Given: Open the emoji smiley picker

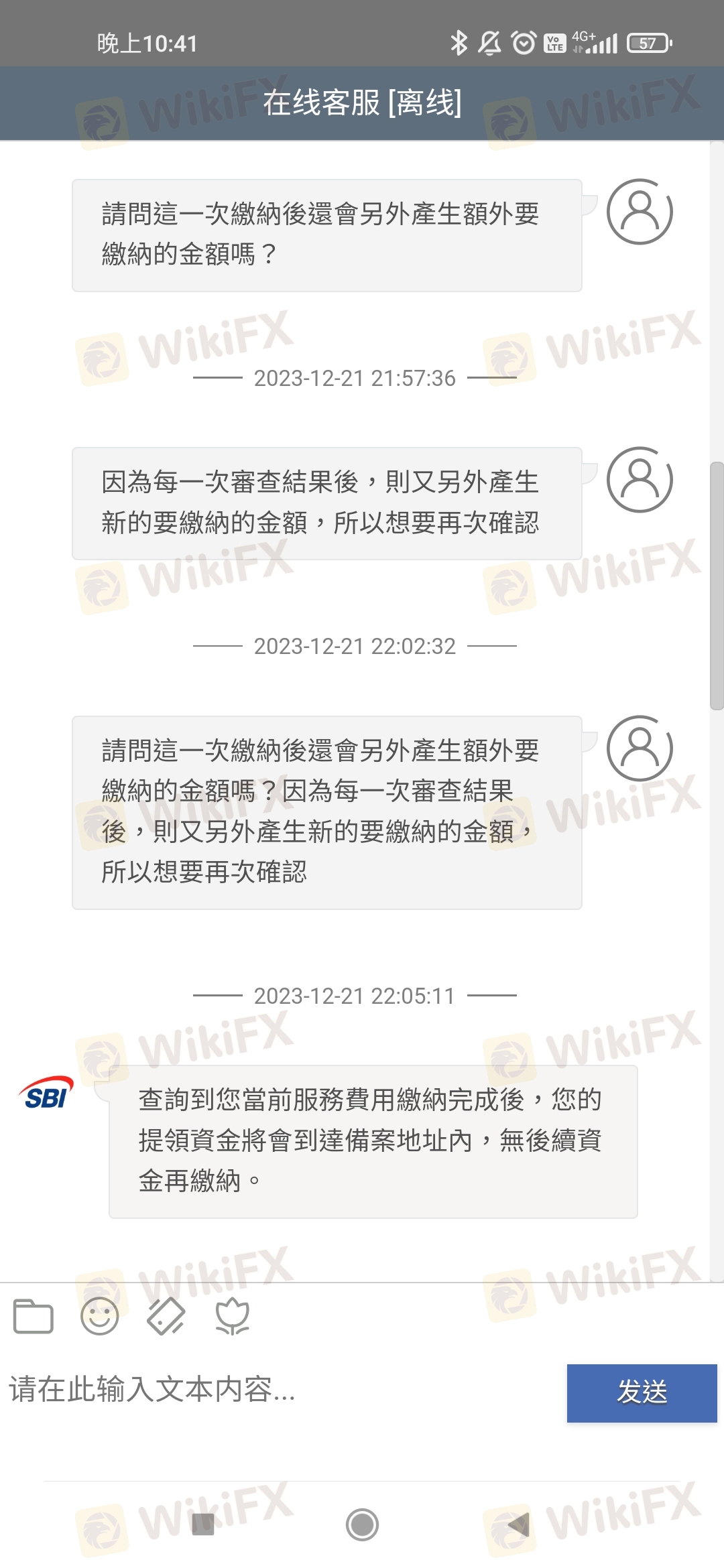Looking at the screenshot, I should tap(99, 1316).
